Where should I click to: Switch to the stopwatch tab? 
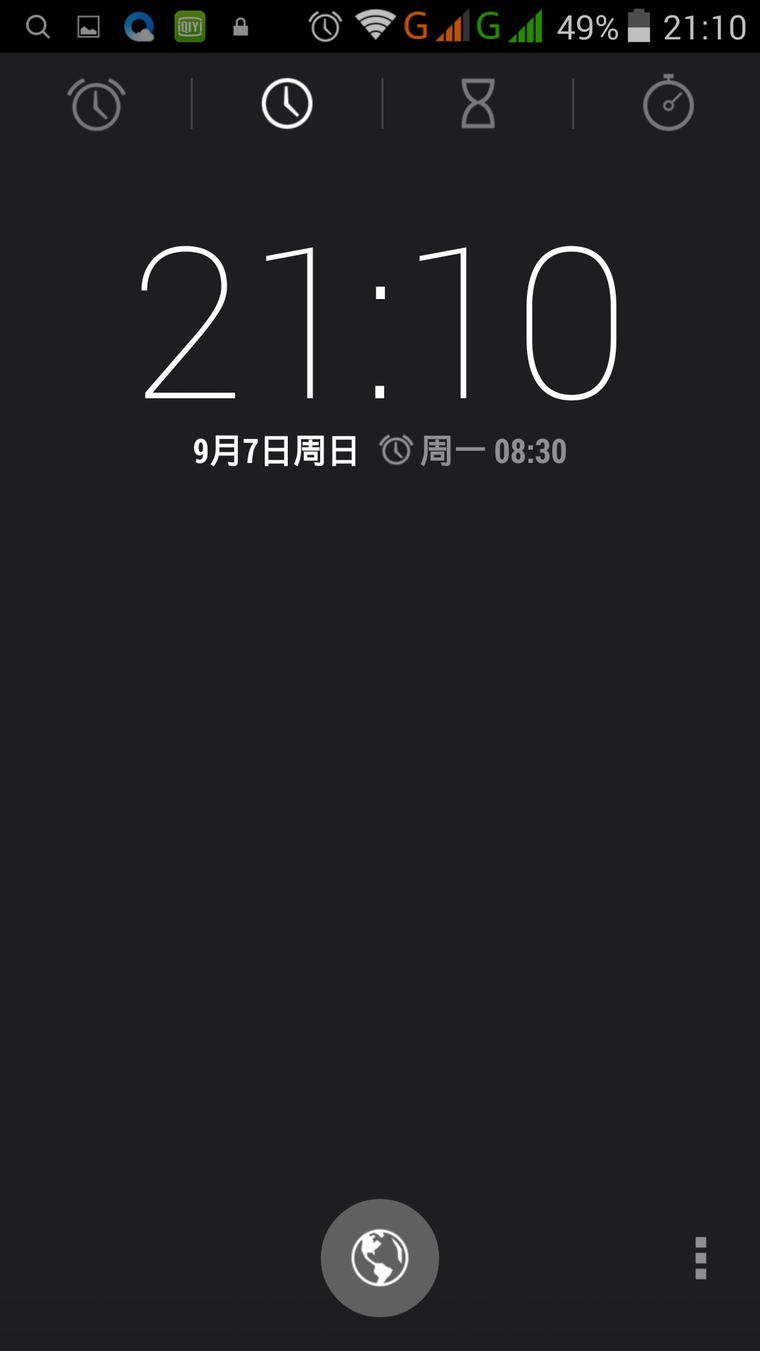tap(668, 104)
